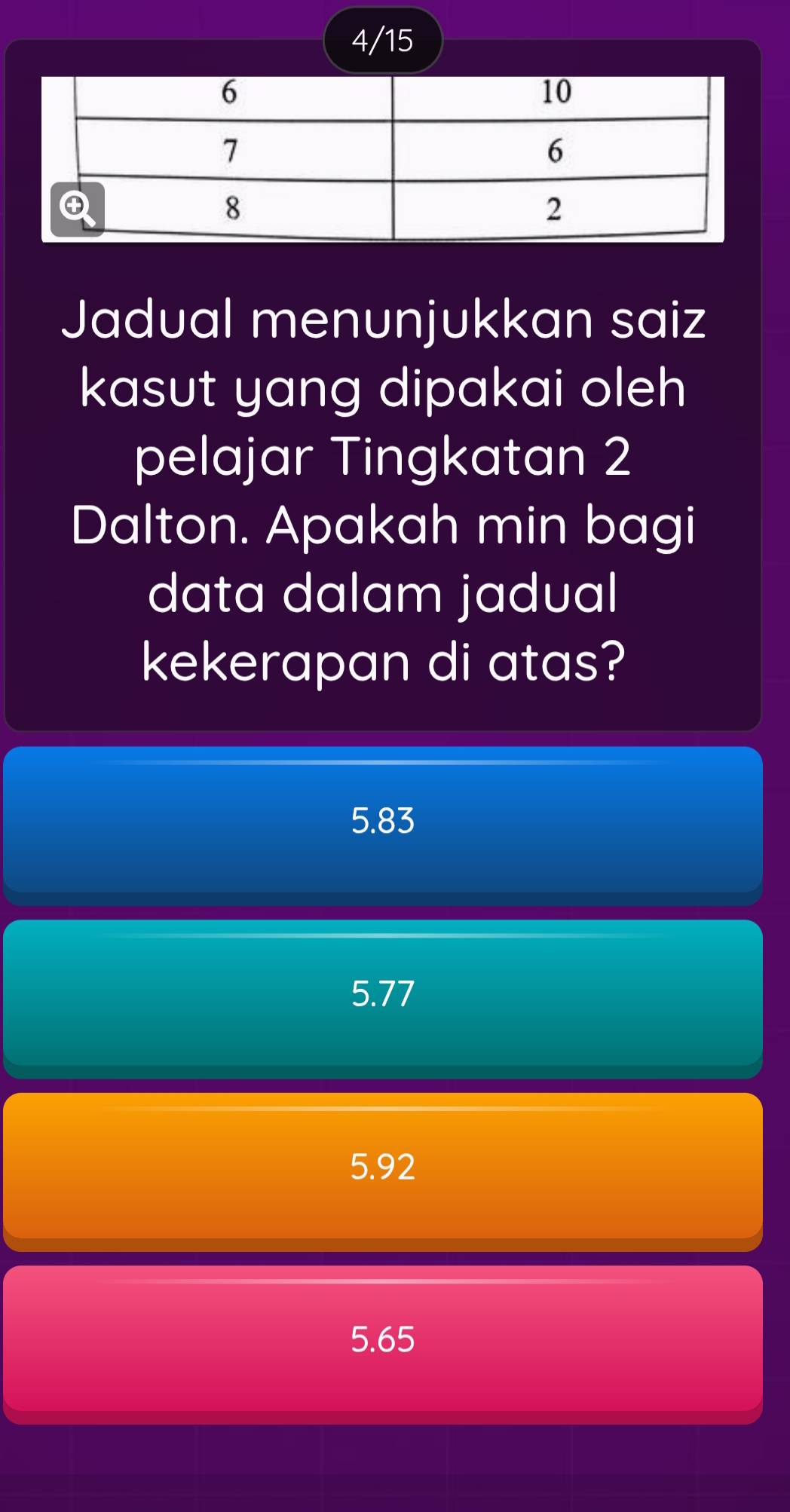Image resolution: width=790 pixels, height=1512 pixels.
Task: Zoom into the table image with the magnifier
Action: 78,209
